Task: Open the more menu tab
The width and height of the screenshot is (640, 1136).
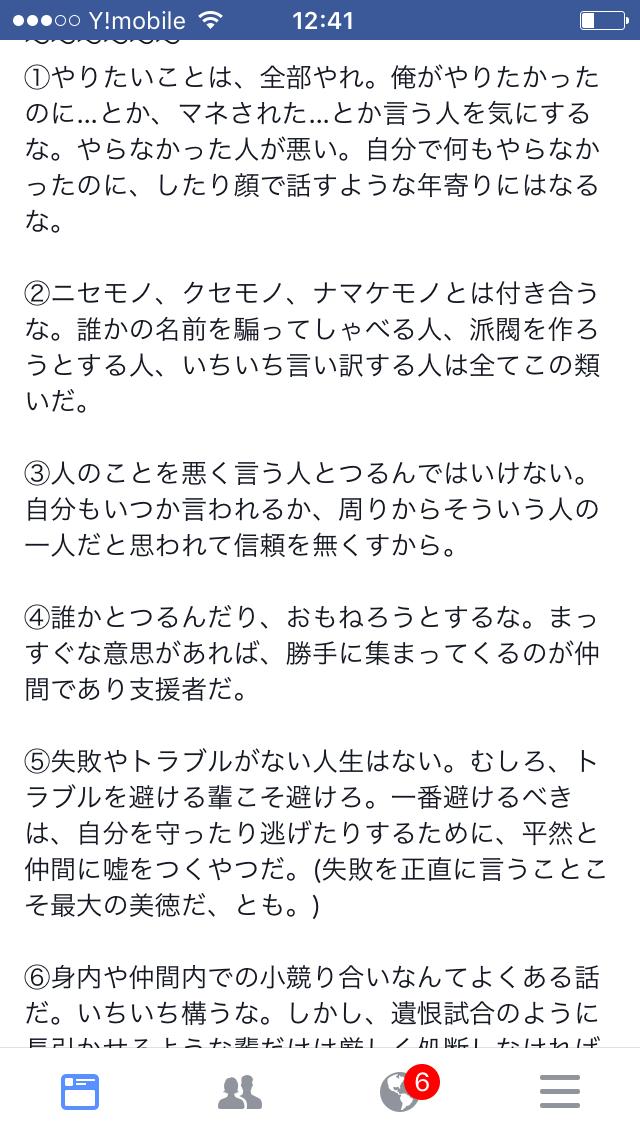Action: [x=560, y=1091]
